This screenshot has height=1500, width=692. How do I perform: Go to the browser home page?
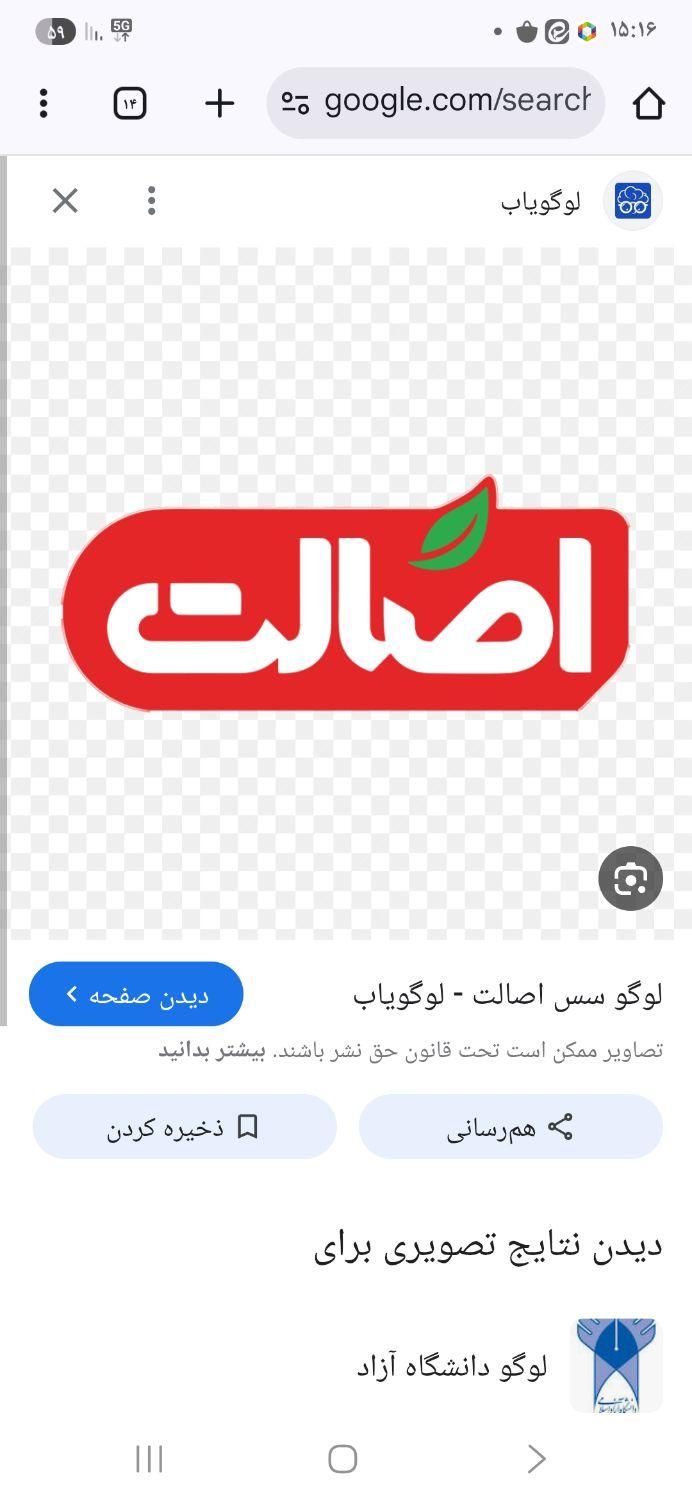tap(649, 103)
